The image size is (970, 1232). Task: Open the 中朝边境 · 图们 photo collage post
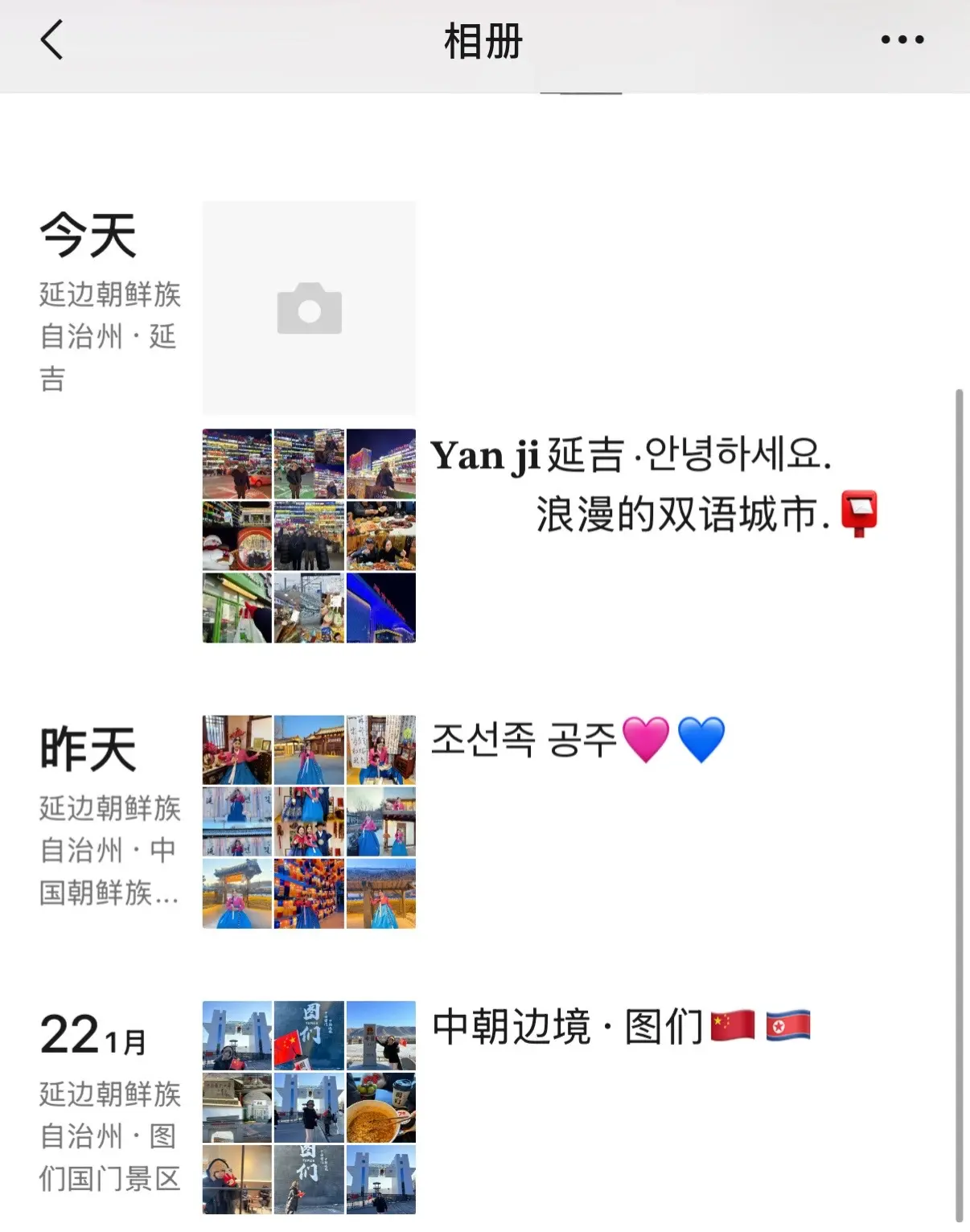click(309, 1107)
